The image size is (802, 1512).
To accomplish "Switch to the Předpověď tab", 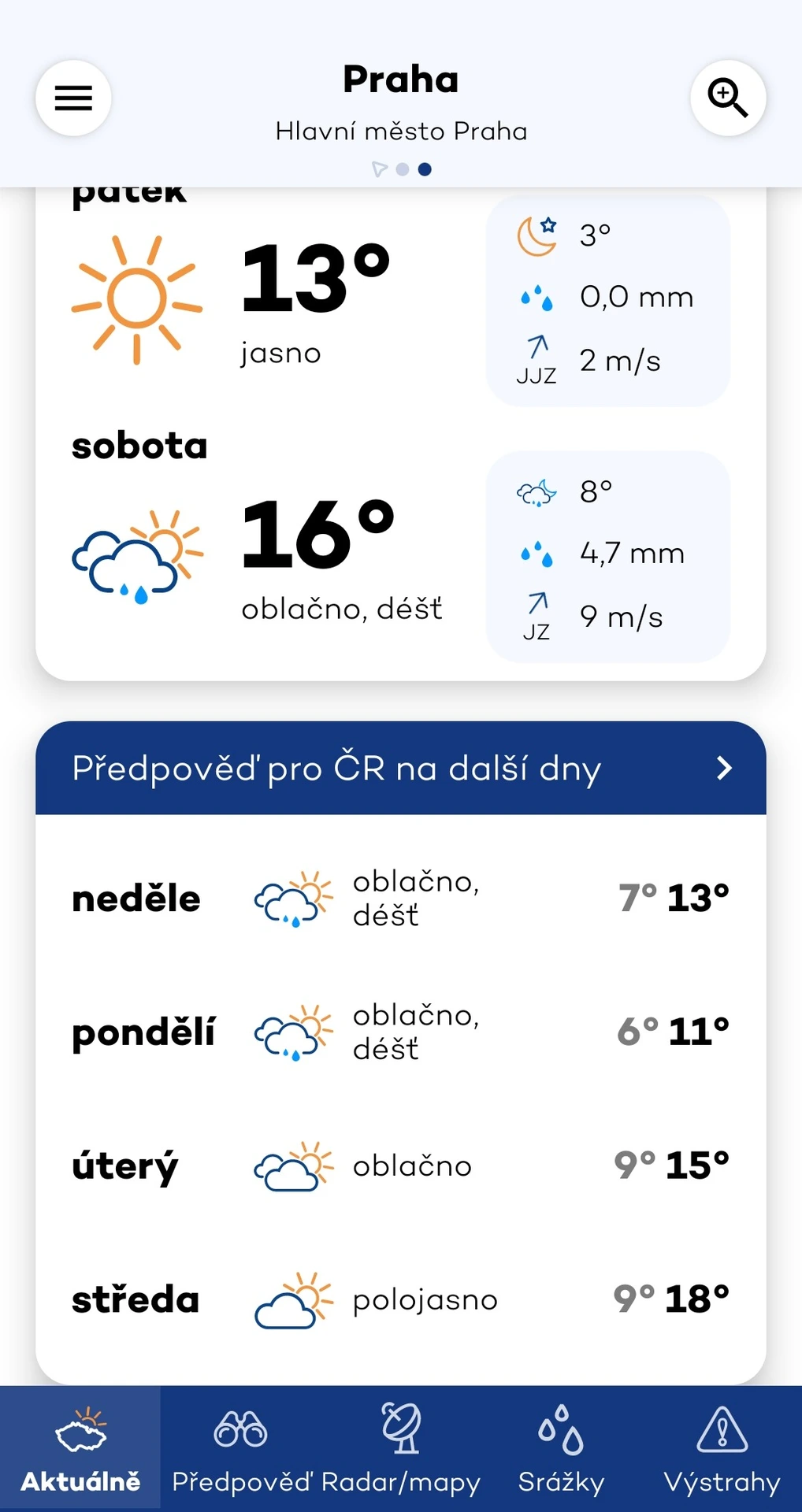I will click(241, 1447).
